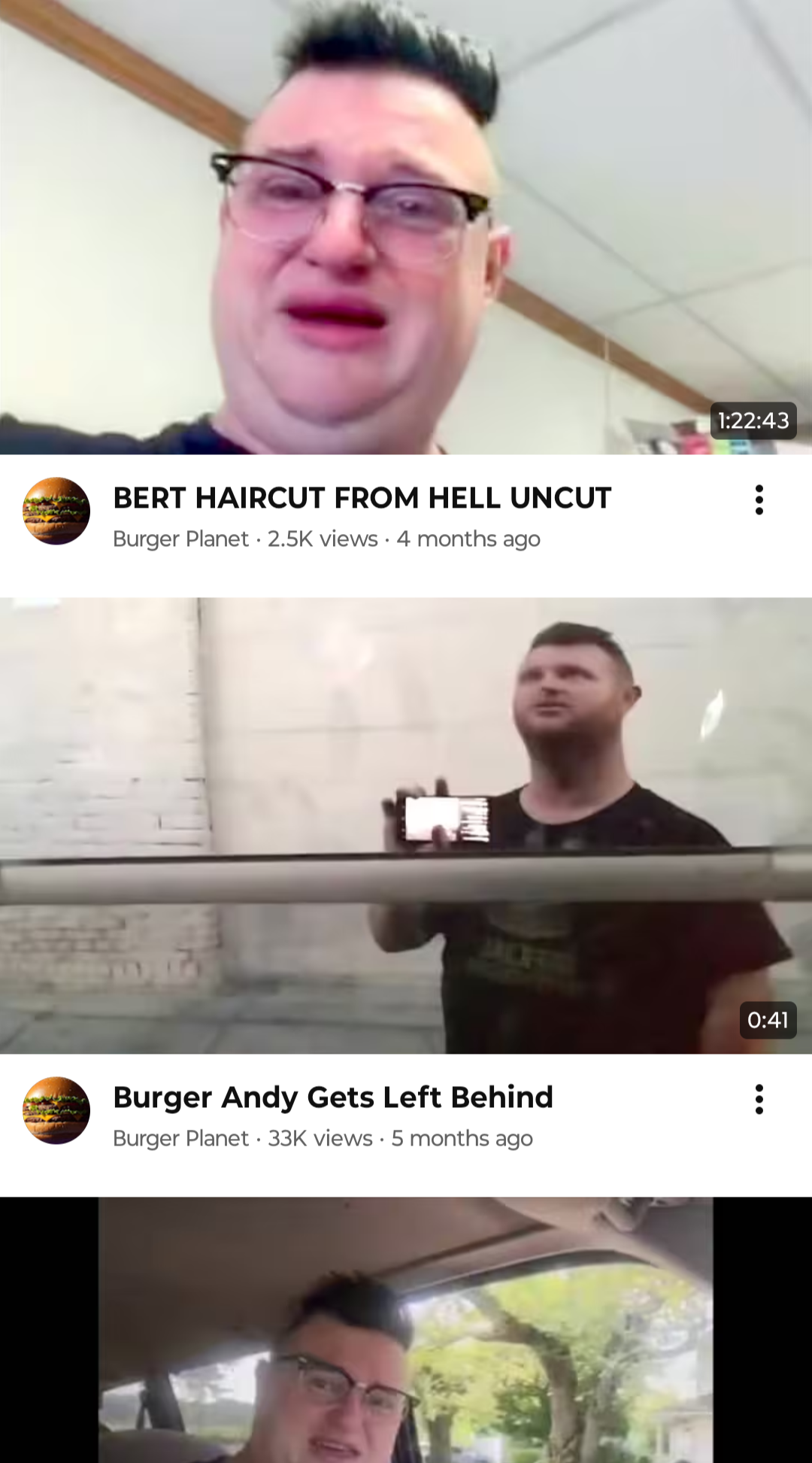Screen dimensions: 812x1463
Task: Open options for BERT HAIRCUT FROM HELL UNCUT
Action: [759, 499]
